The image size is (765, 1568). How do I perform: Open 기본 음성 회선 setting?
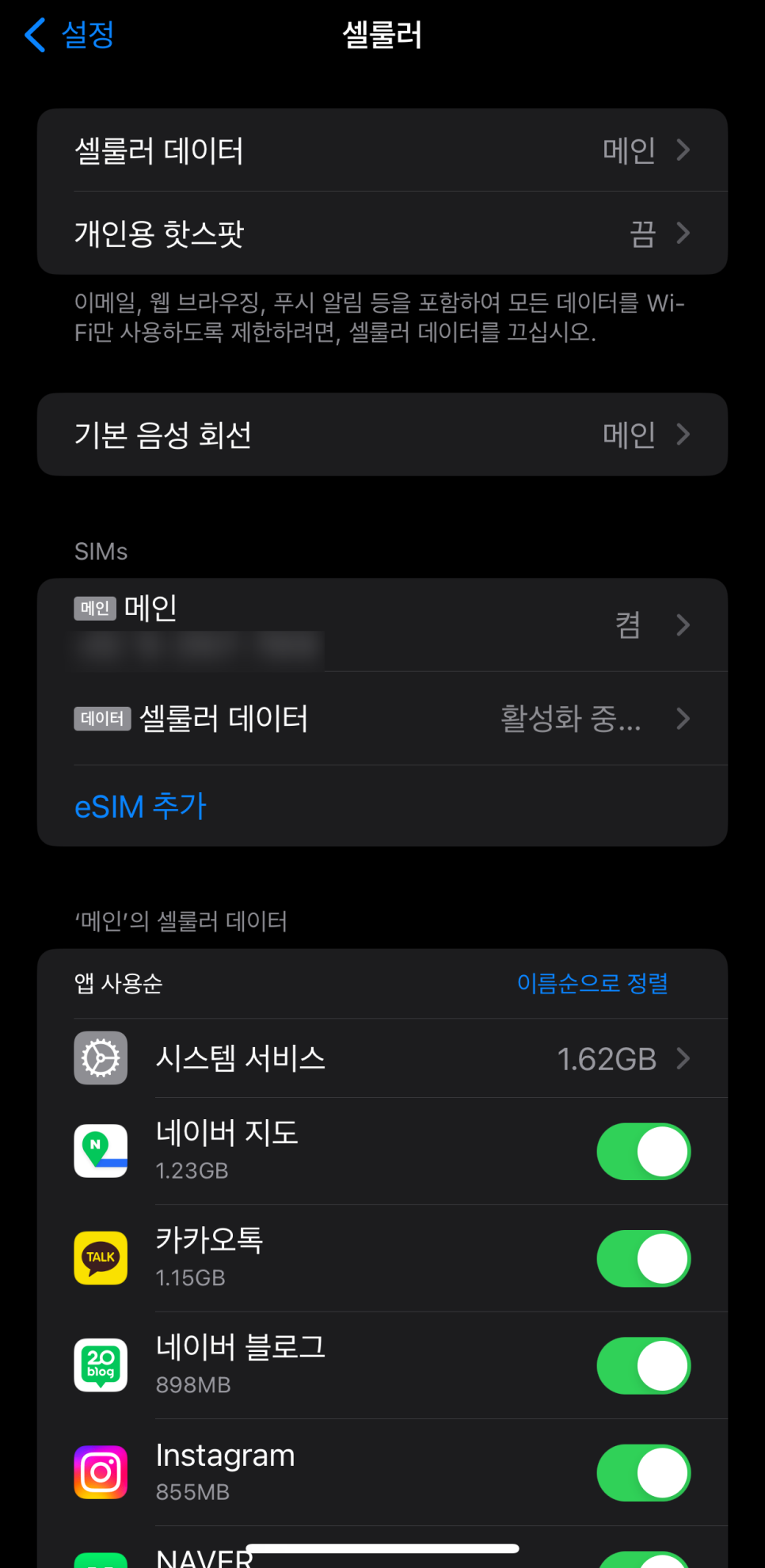[x=382, y=435]
